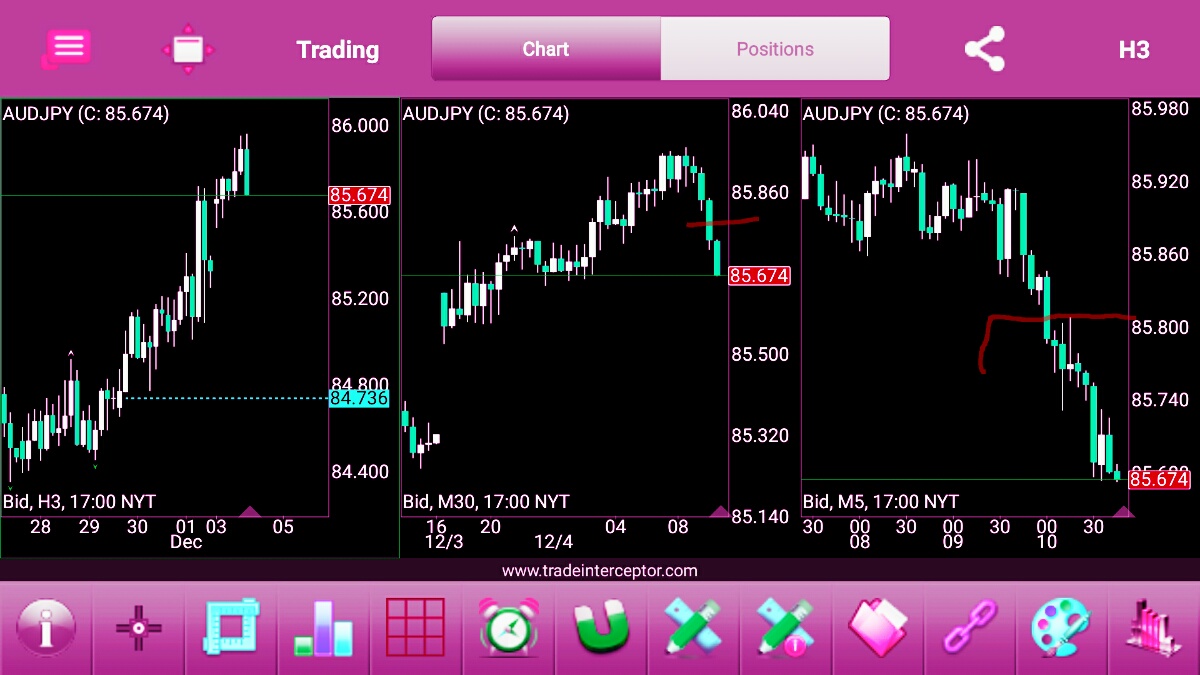The width and height of the screenshot is (1200, 675).
Task: Share the chart
Action: (984, 49)
